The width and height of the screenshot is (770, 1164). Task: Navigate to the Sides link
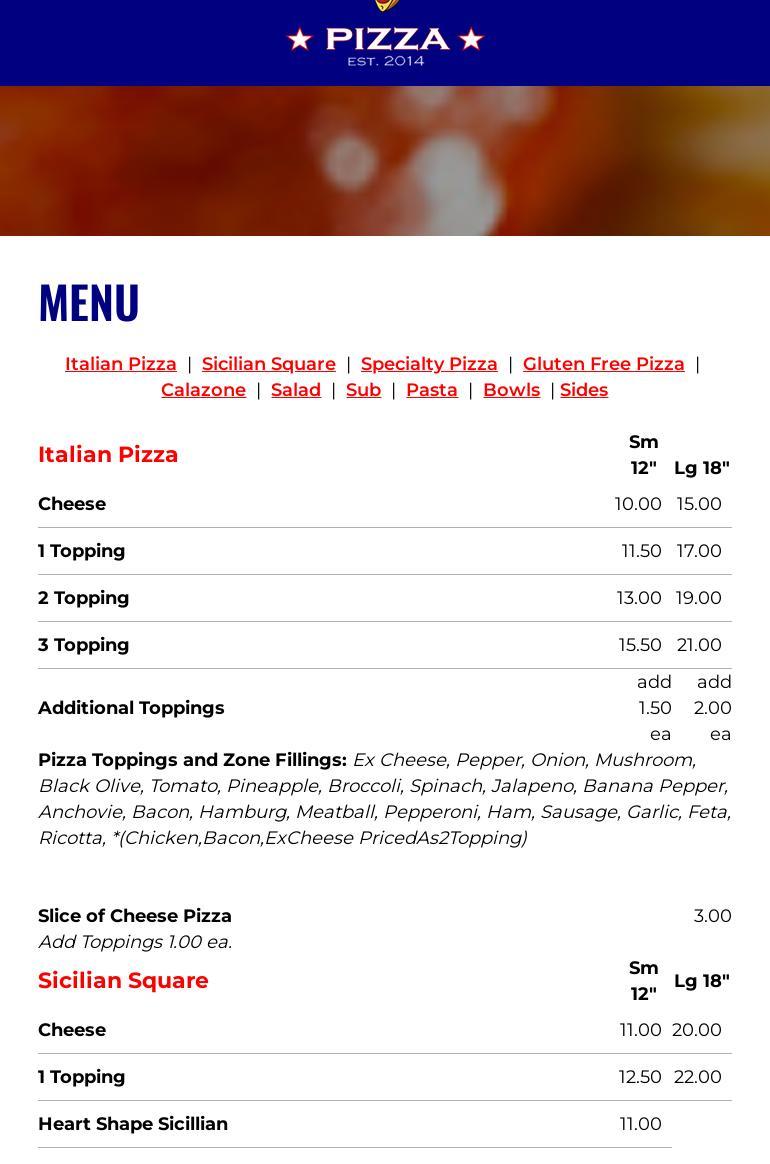pyautogui.click(x=584, y=390)
